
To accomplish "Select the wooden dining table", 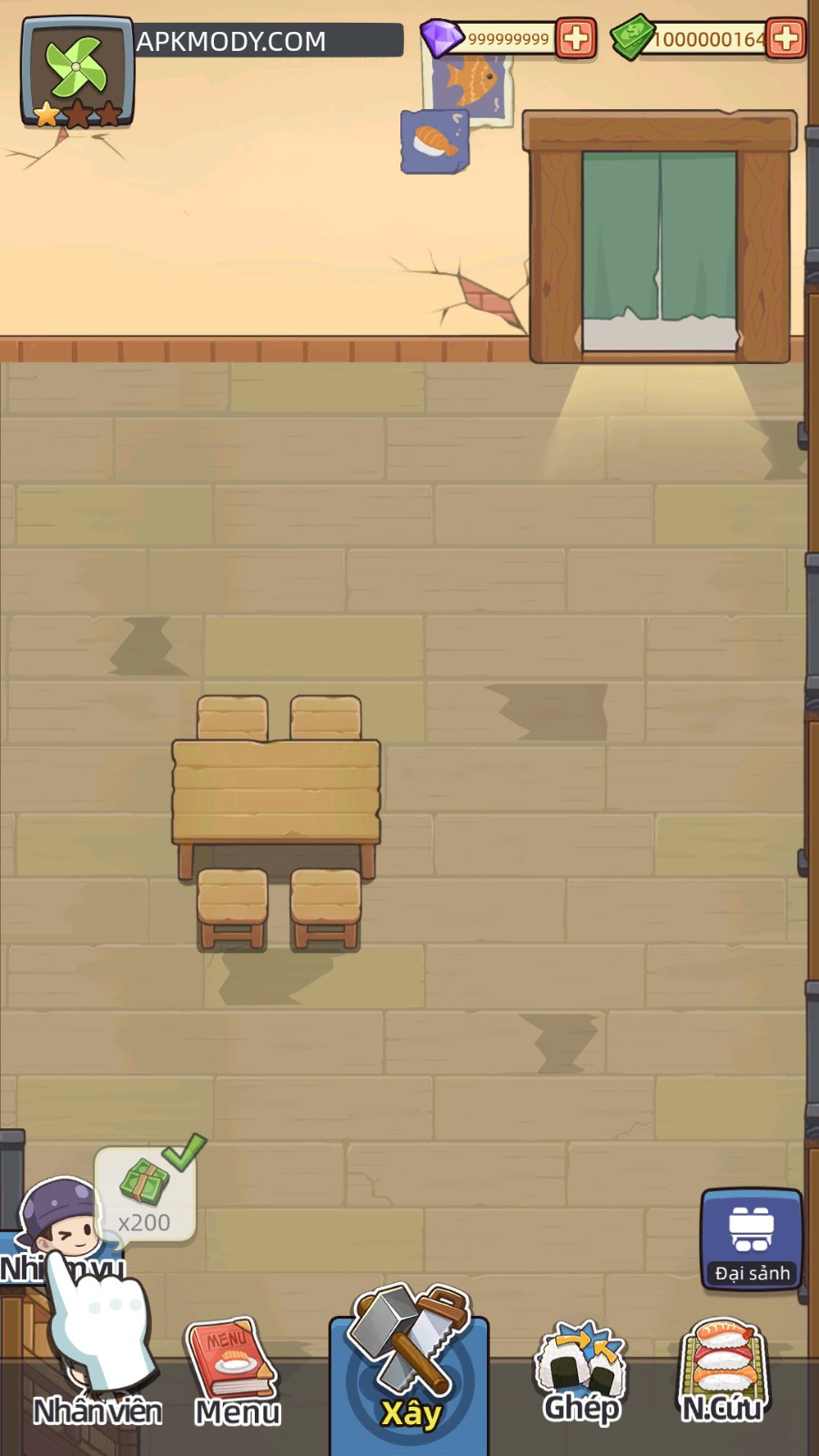I will point(276,792).
